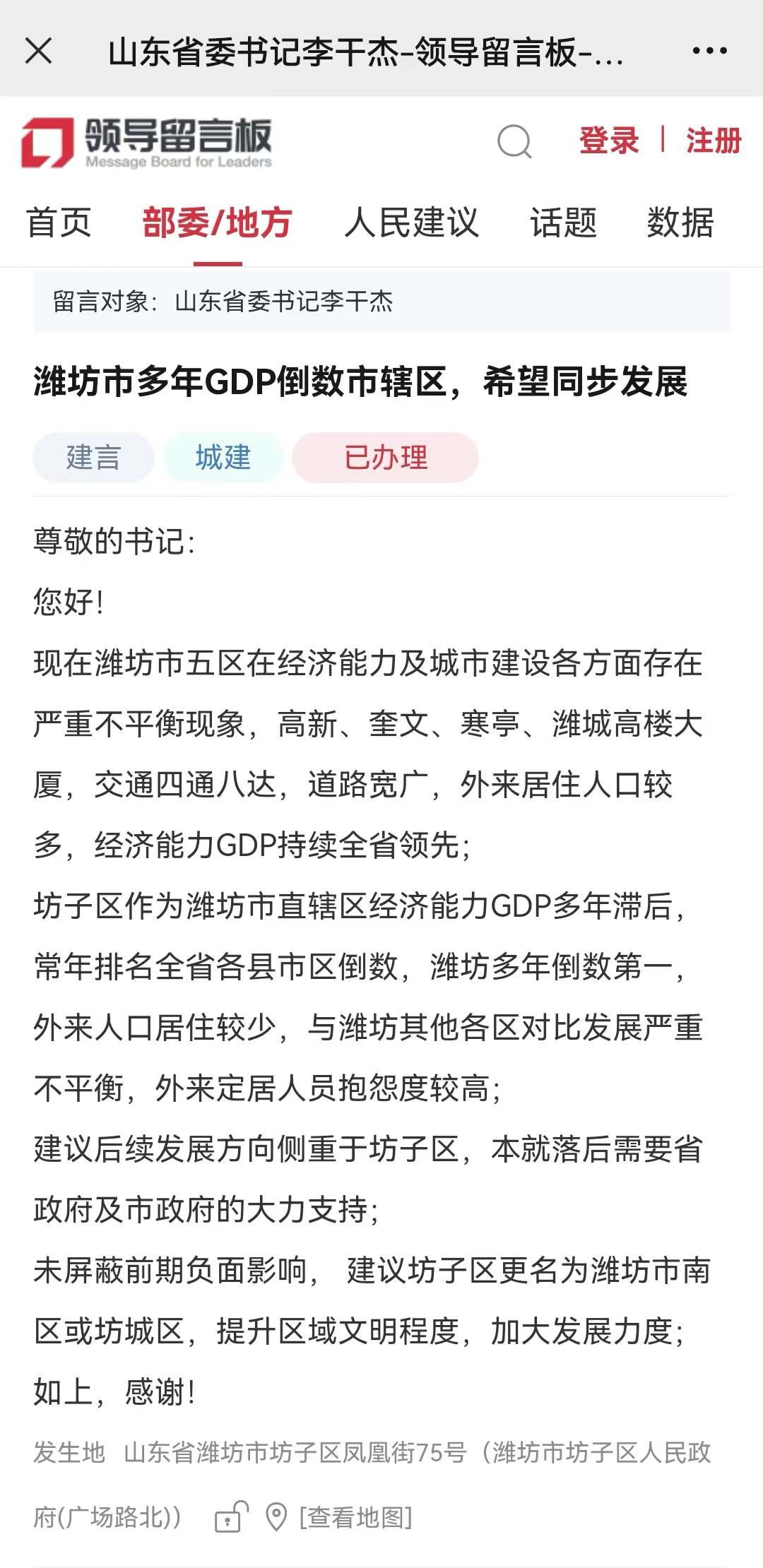Image resolution: width=763 pixels, height=1568 pixels.
Task: Open the 话题 tab
Action: (563, 222)
